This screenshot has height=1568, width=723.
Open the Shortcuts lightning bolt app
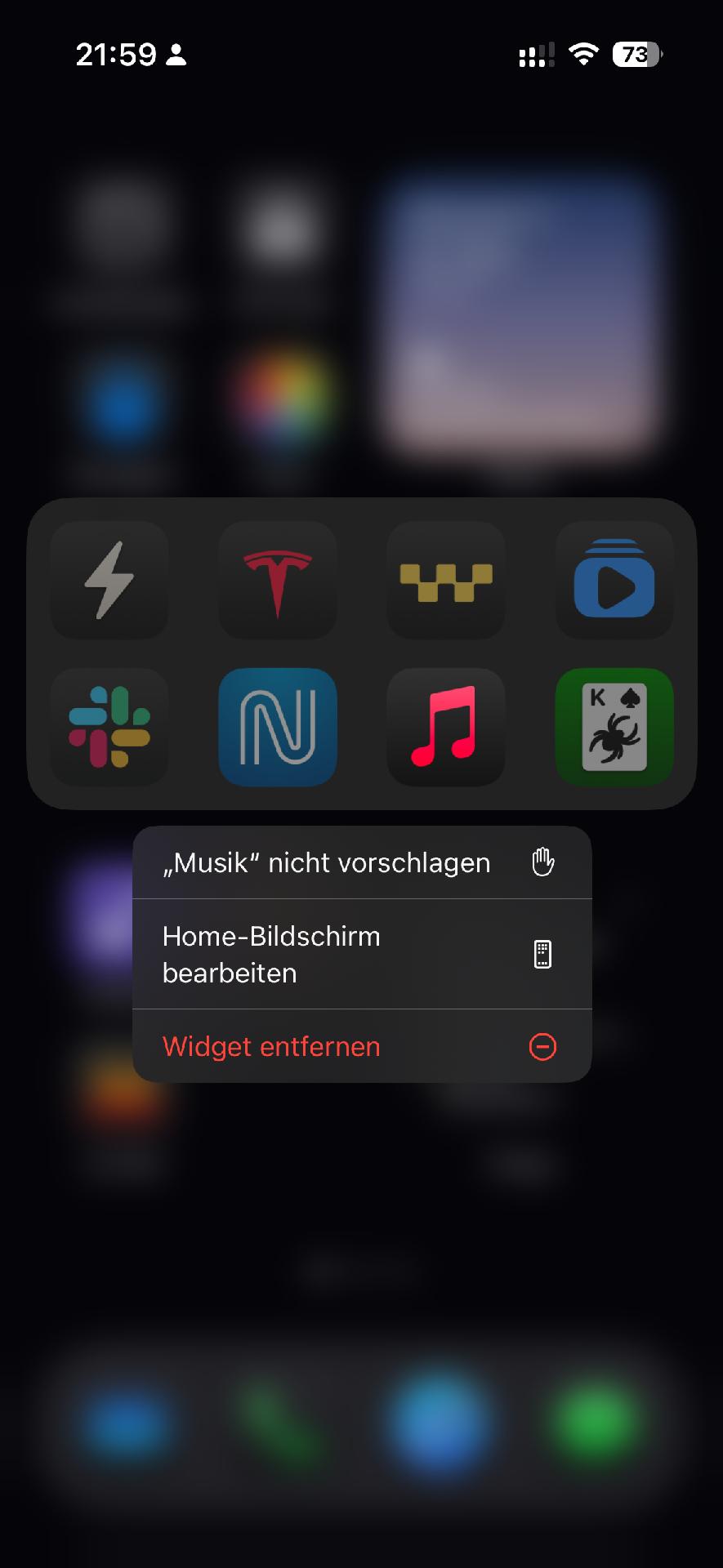[x=109, y=581]
